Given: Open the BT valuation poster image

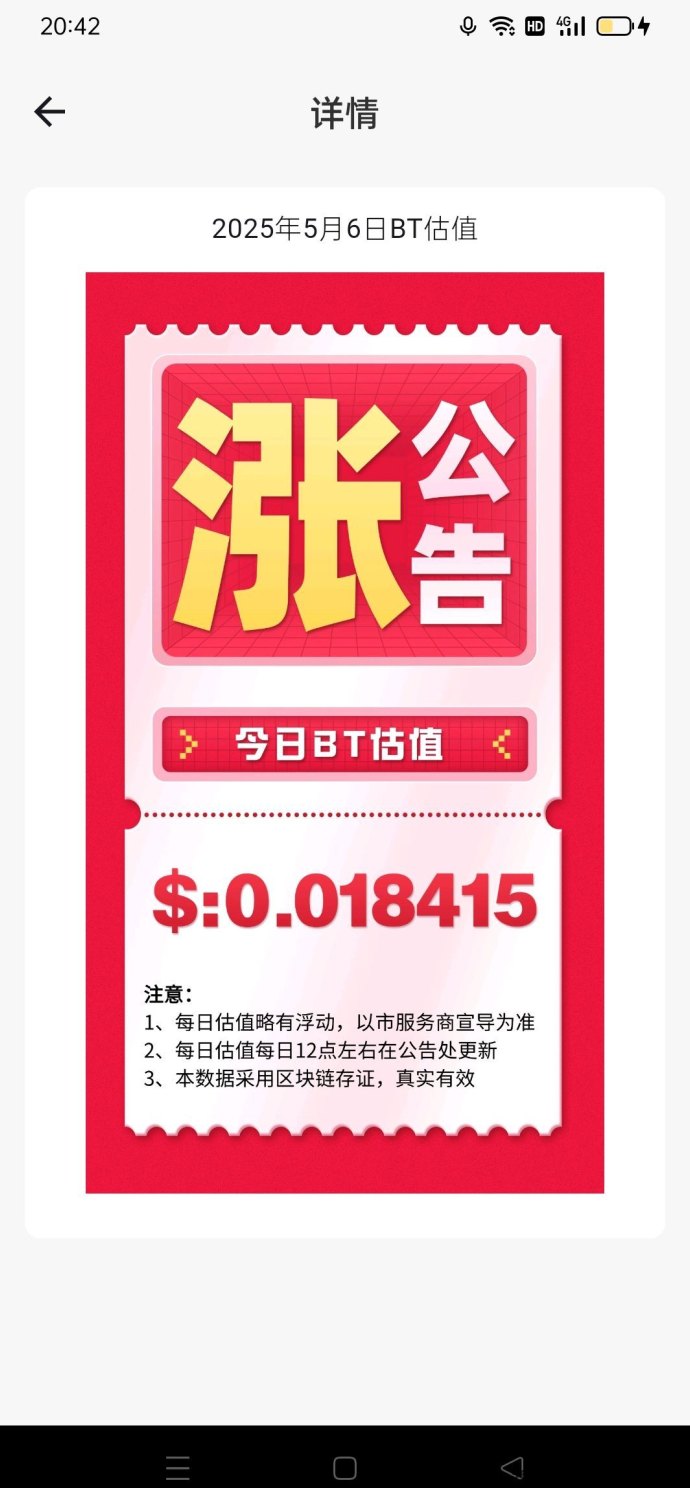Looking at the screenshot, I should [344, 732].
